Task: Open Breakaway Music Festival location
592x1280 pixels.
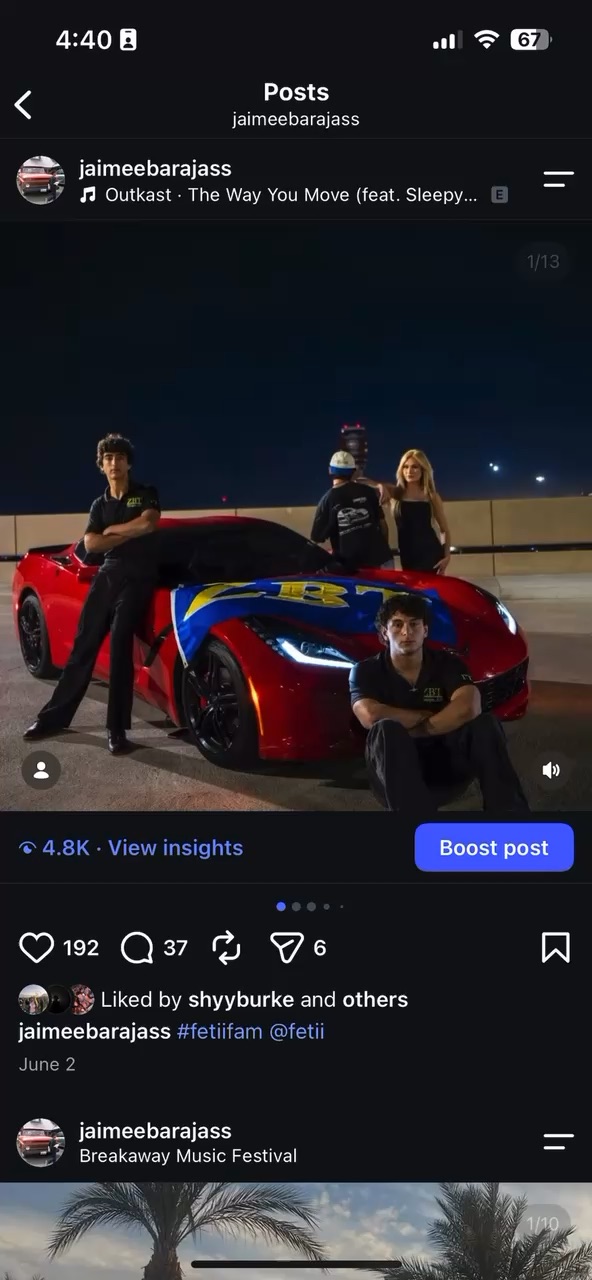Action: coord(188,1156)
